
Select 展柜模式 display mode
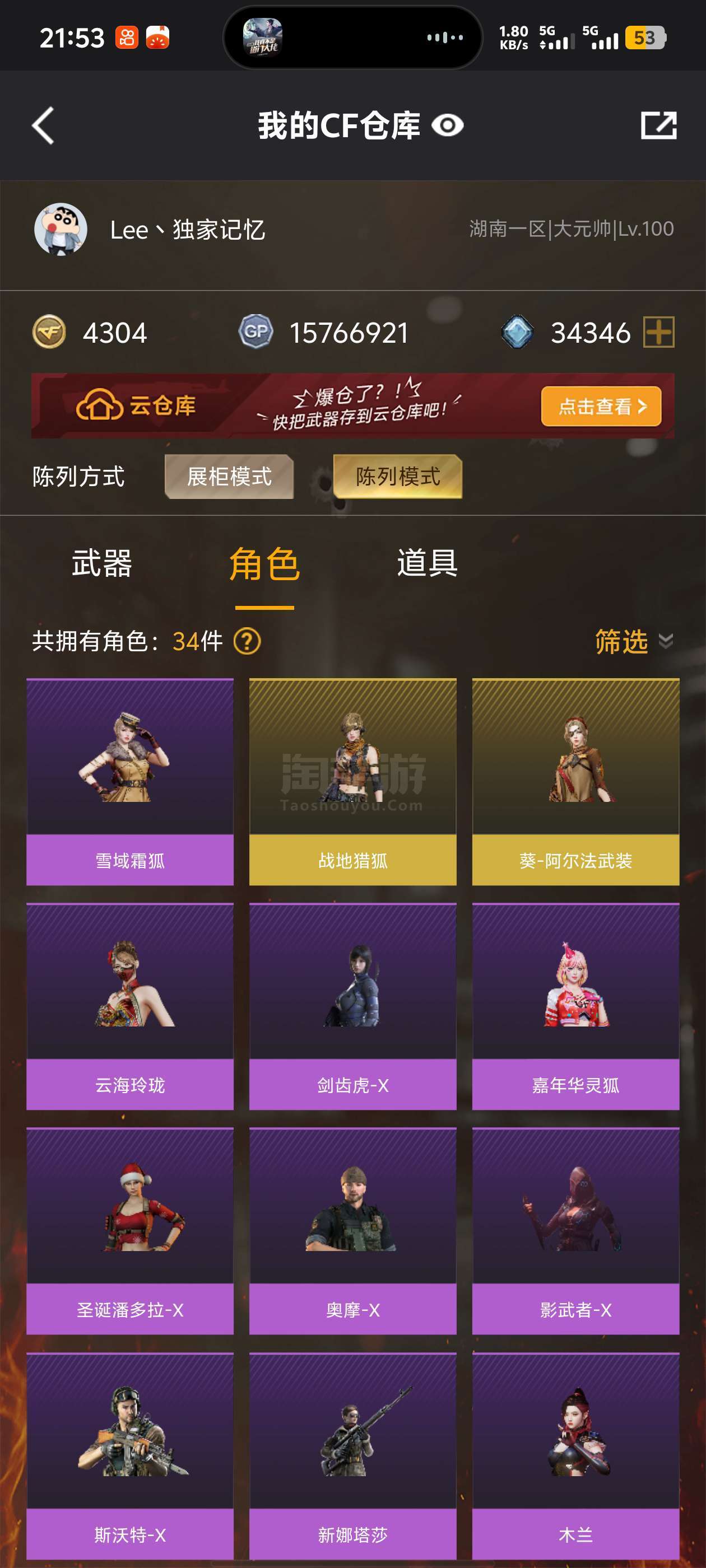pos(229,477)
